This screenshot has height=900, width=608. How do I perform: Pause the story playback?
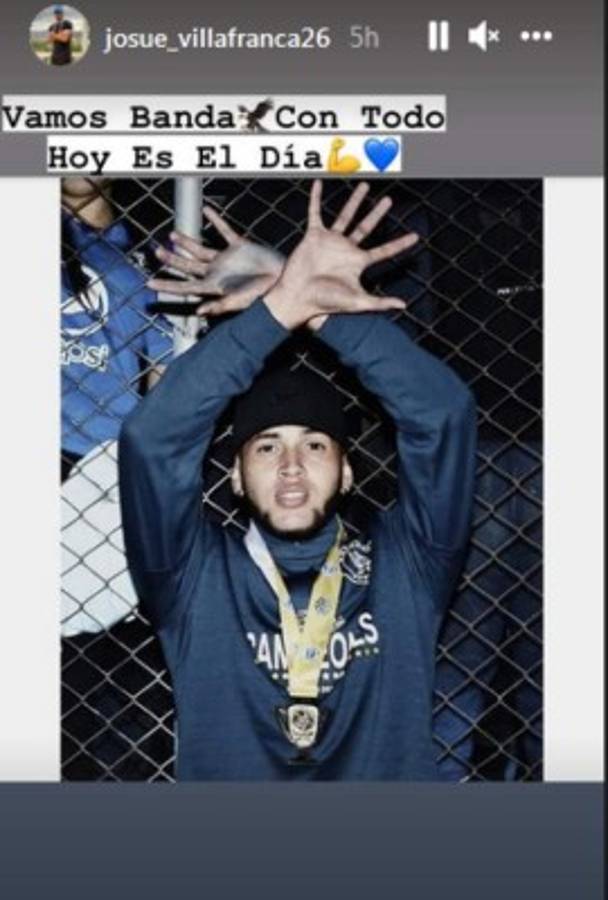(x=438, y=37)
